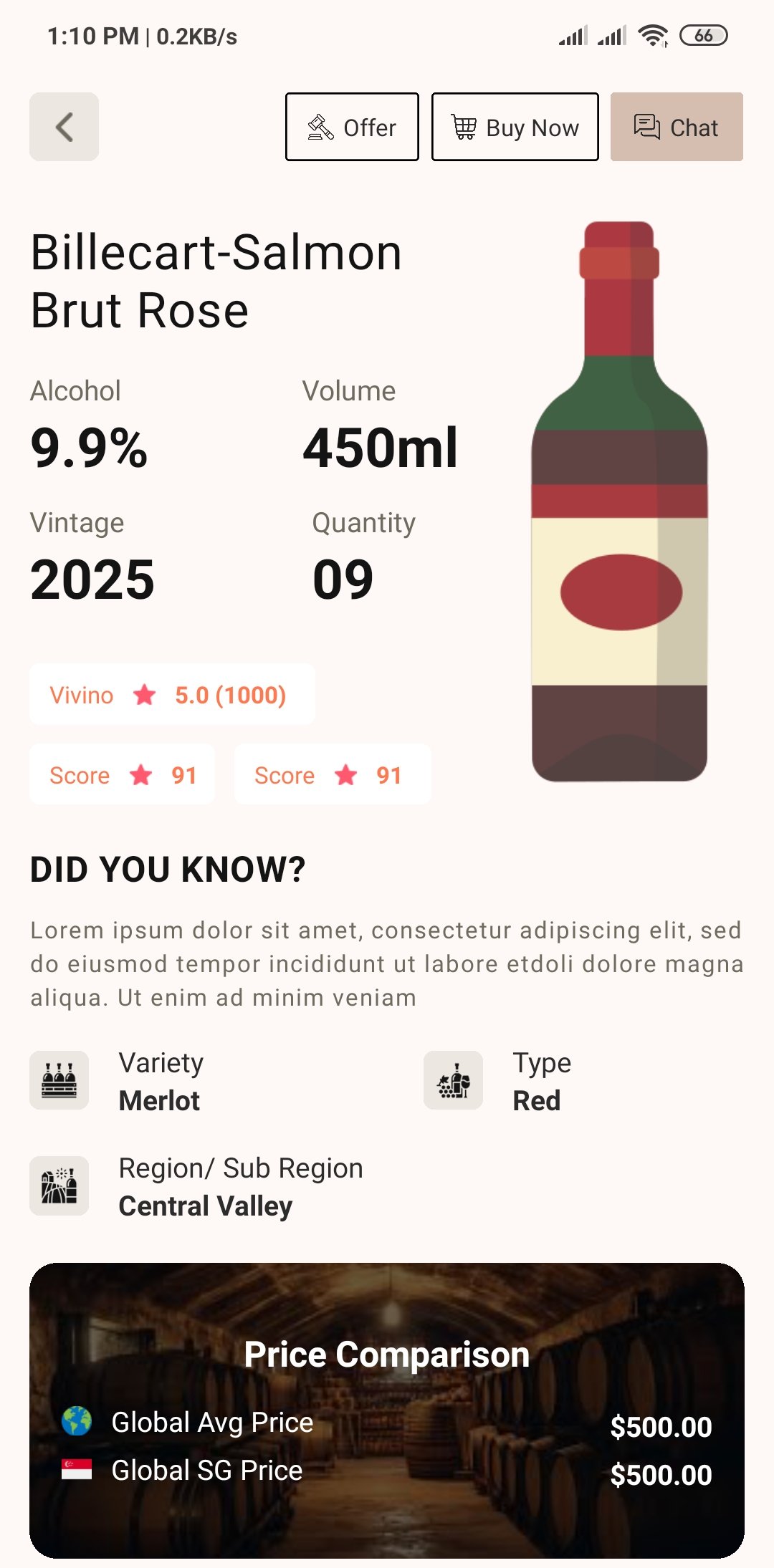
Task: Click the grapes icon next to Type
Action: (453, 1080)
